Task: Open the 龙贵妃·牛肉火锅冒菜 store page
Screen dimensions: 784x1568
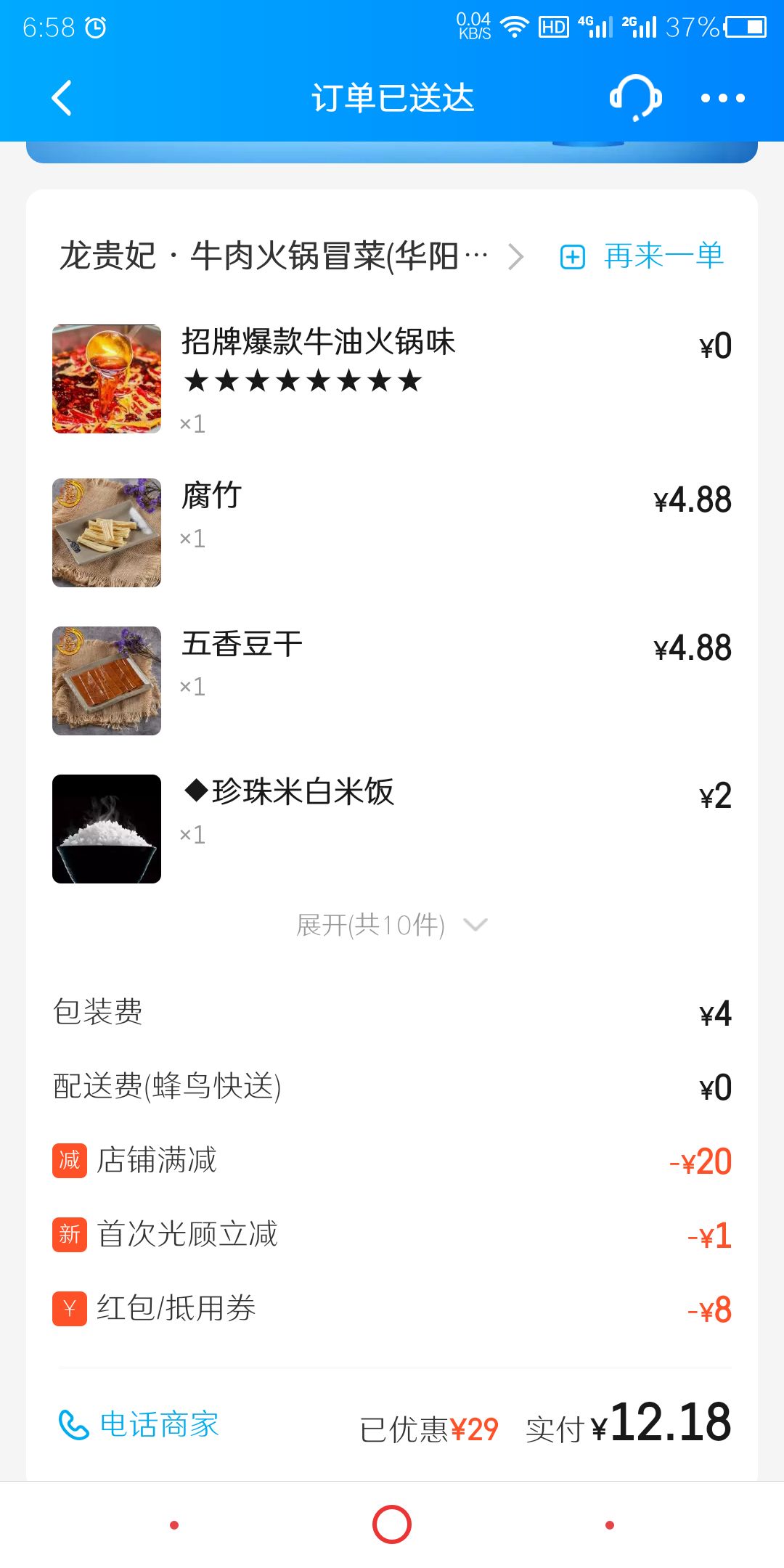Action: click(x=291, y=256)
